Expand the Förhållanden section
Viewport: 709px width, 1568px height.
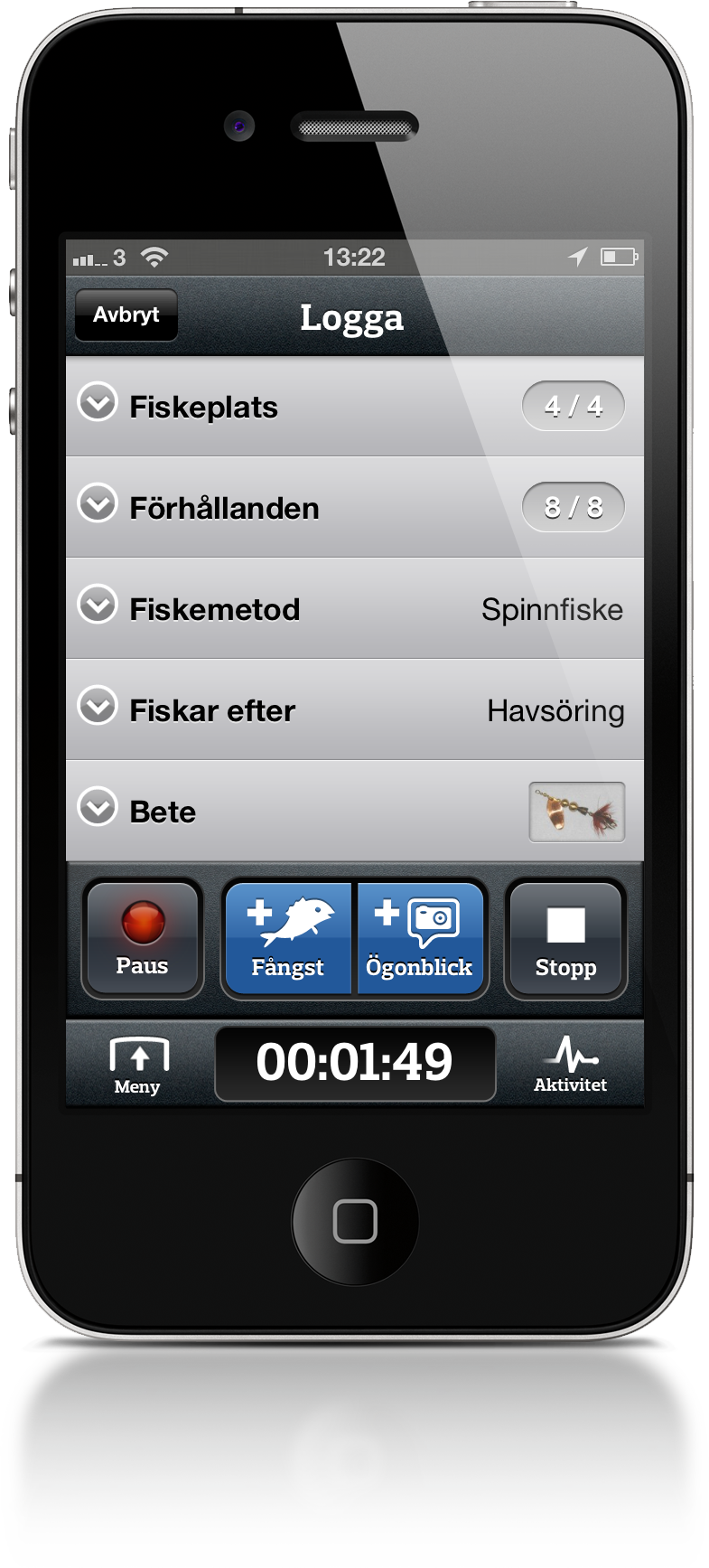354,508
